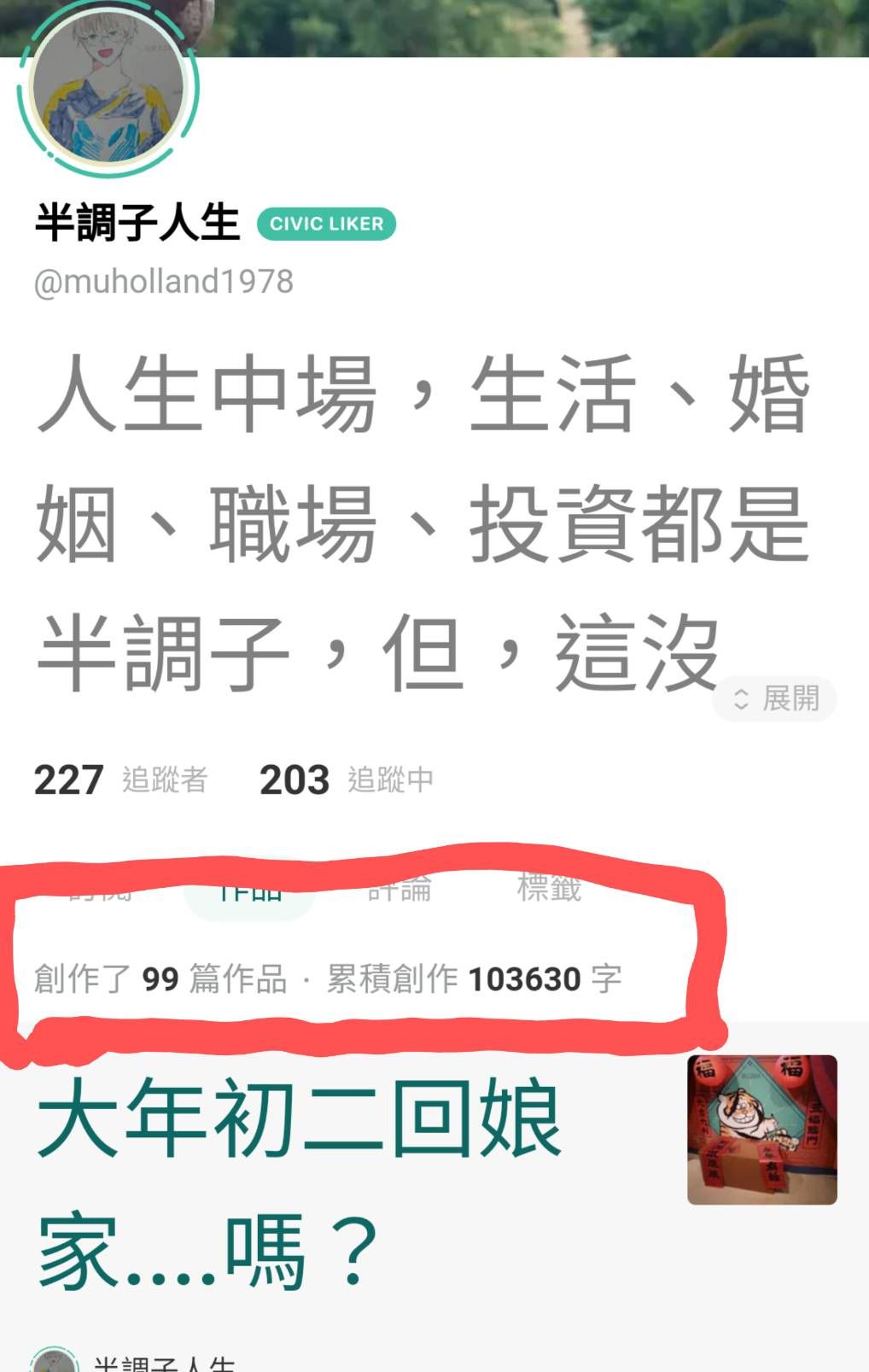Expand the profile bio with 展開
869x1372 pixels.
click(x=775, y=698)
